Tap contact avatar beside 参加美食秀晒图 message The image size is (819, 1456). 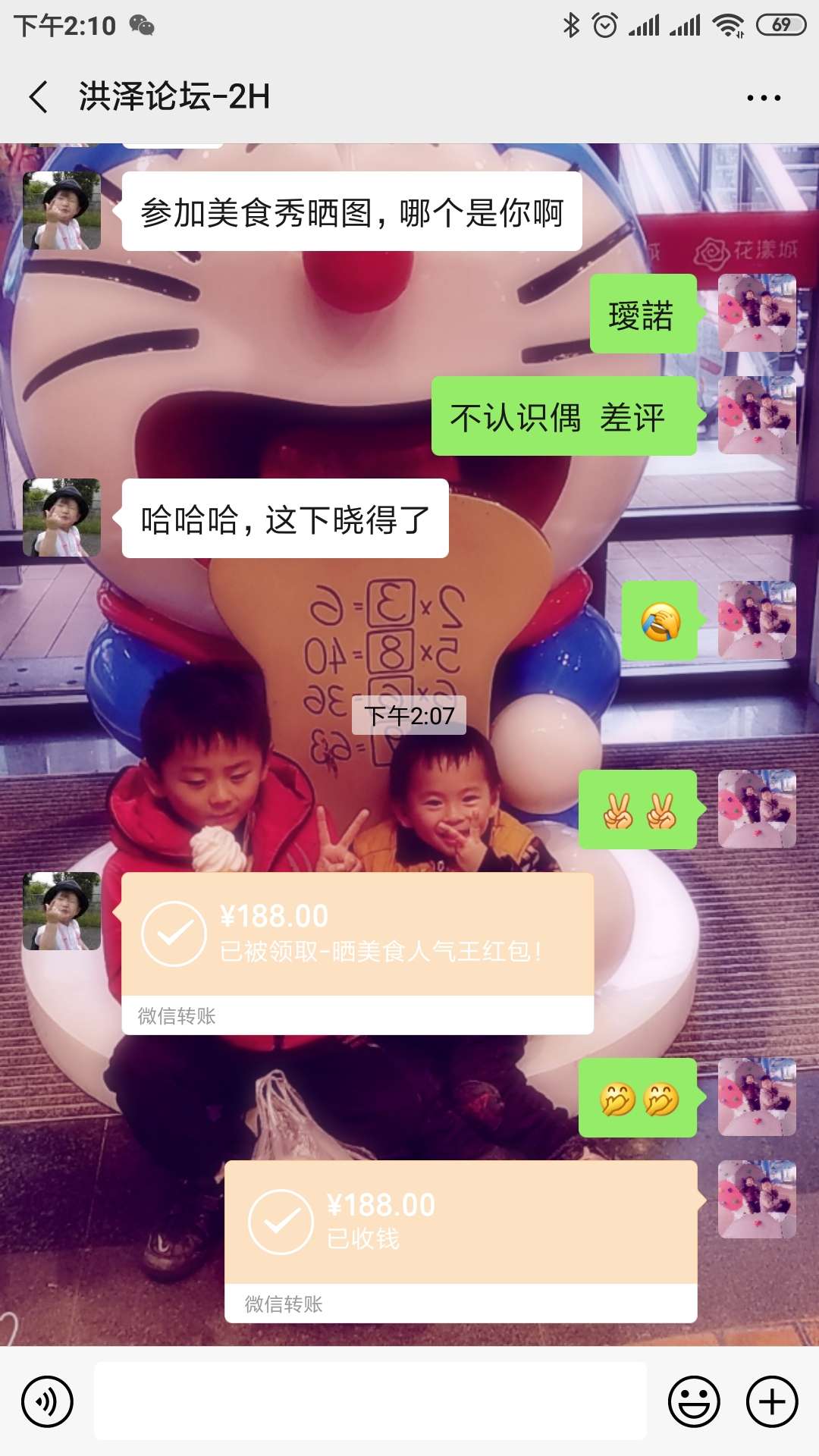tap(62, 211)
